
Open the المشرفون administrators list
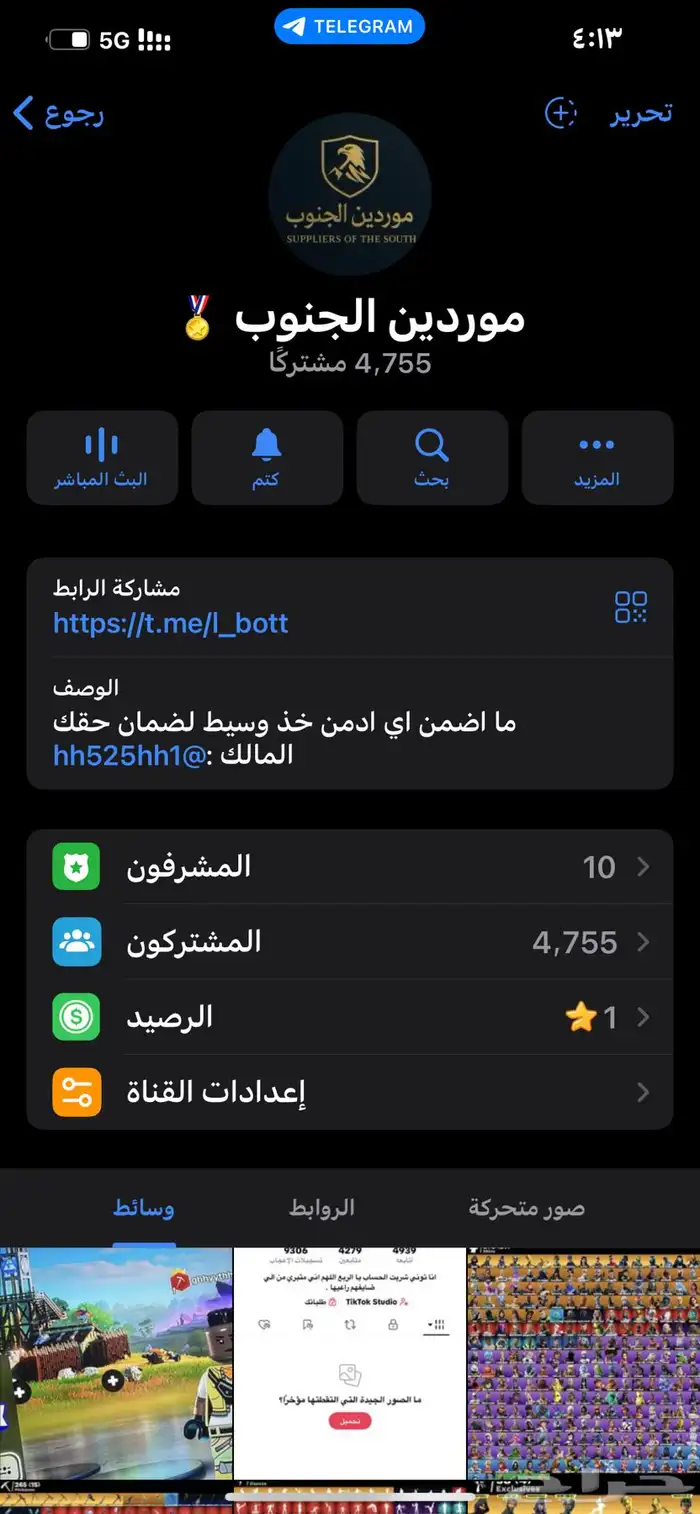coord(350,867)
